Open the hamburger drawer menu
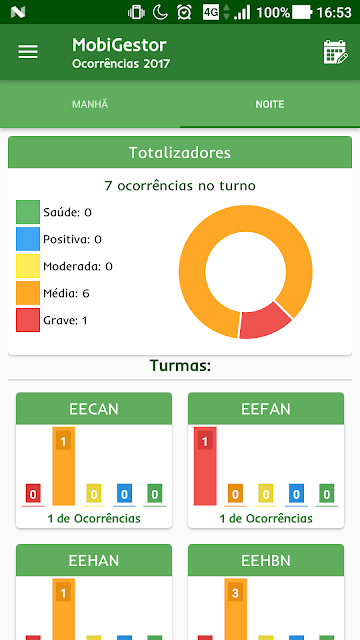360x640 pixels. pos(28,52)
